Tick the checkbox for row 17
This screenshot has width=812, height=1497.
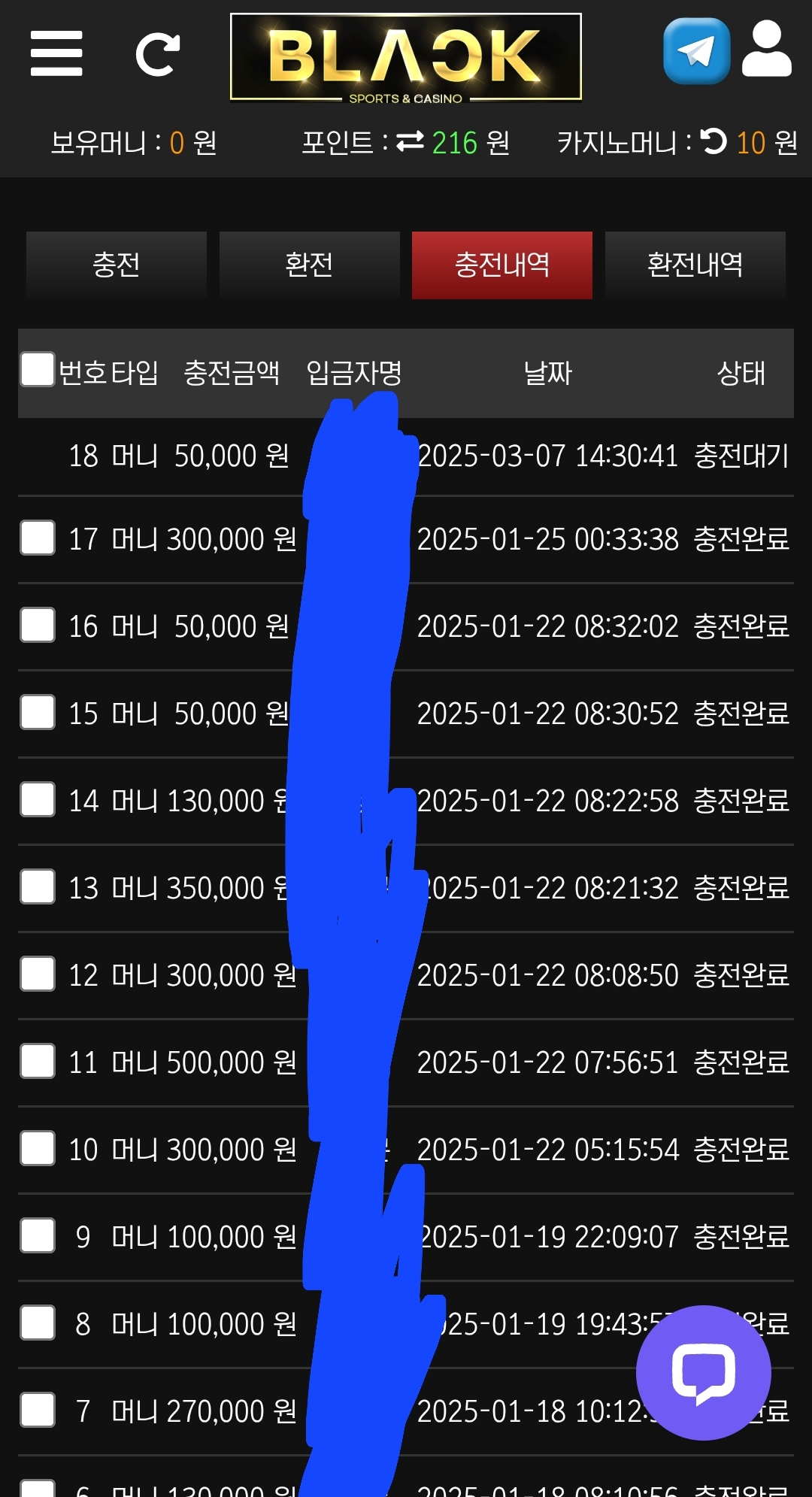click(x=38, y=538)
